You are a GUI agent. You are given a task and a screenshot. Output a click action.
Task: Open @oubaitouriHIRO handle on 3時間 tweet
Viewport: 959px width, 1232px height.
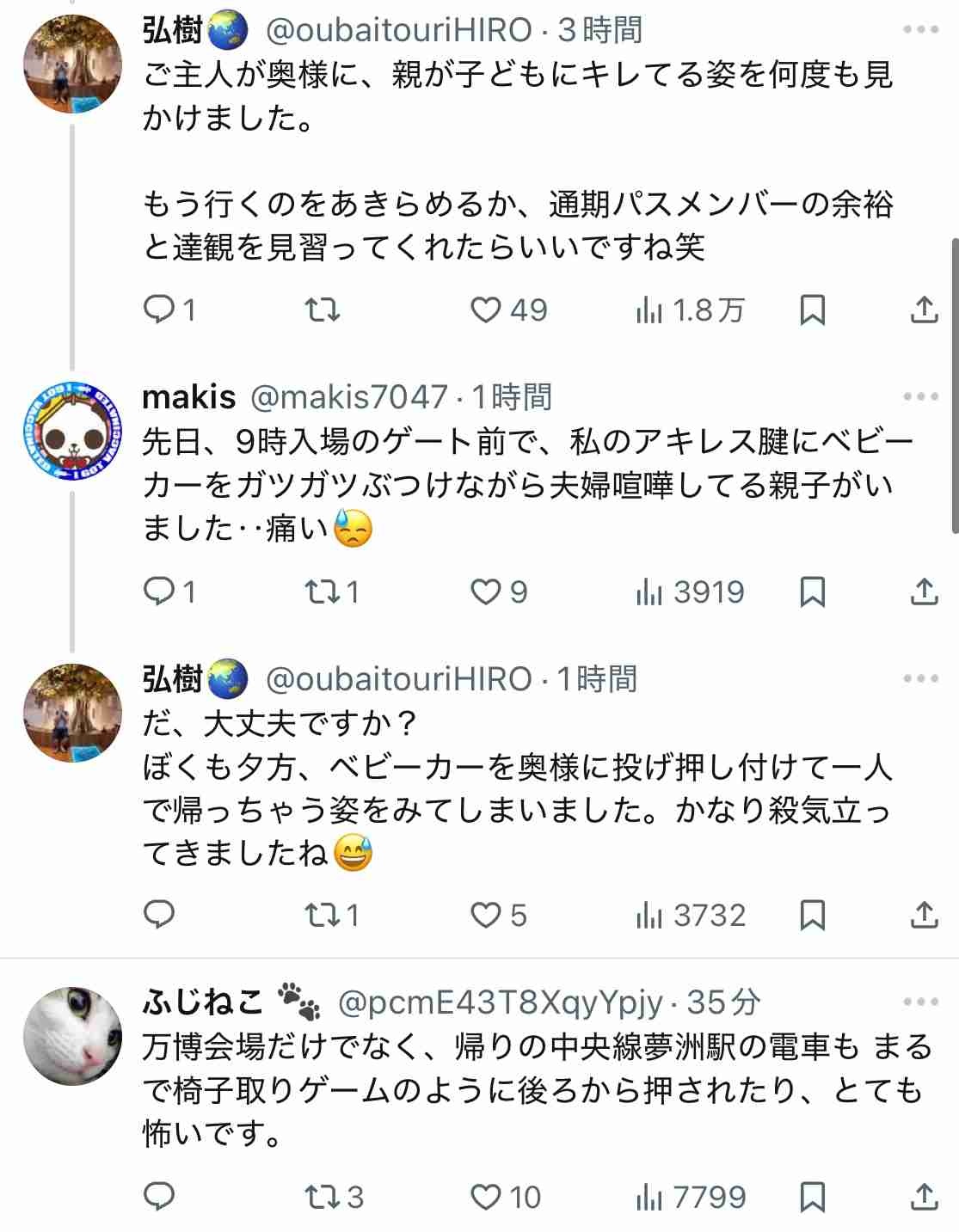tap(399, 32)
